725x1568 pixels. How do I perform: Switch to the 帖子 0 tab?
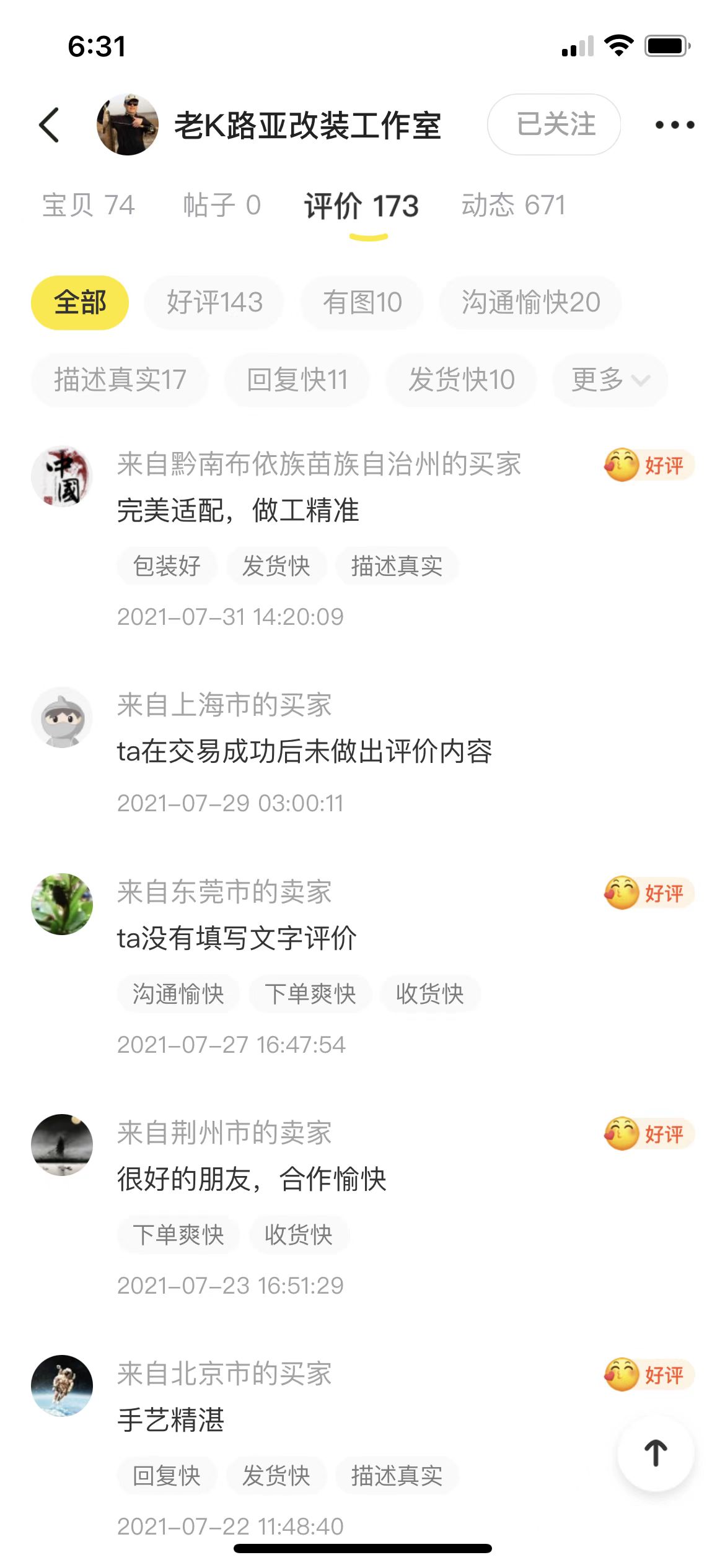point(222,206)
